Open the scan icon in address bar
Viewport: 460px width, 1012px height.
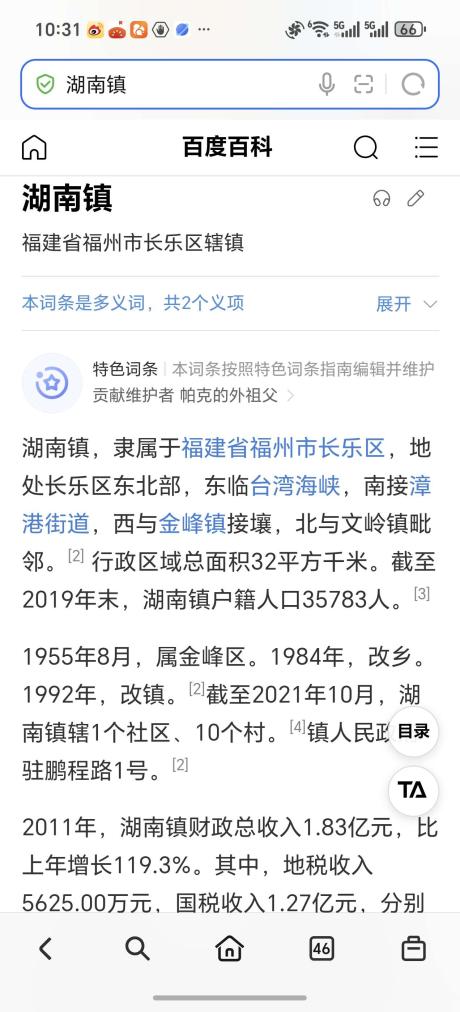point(364,85)
